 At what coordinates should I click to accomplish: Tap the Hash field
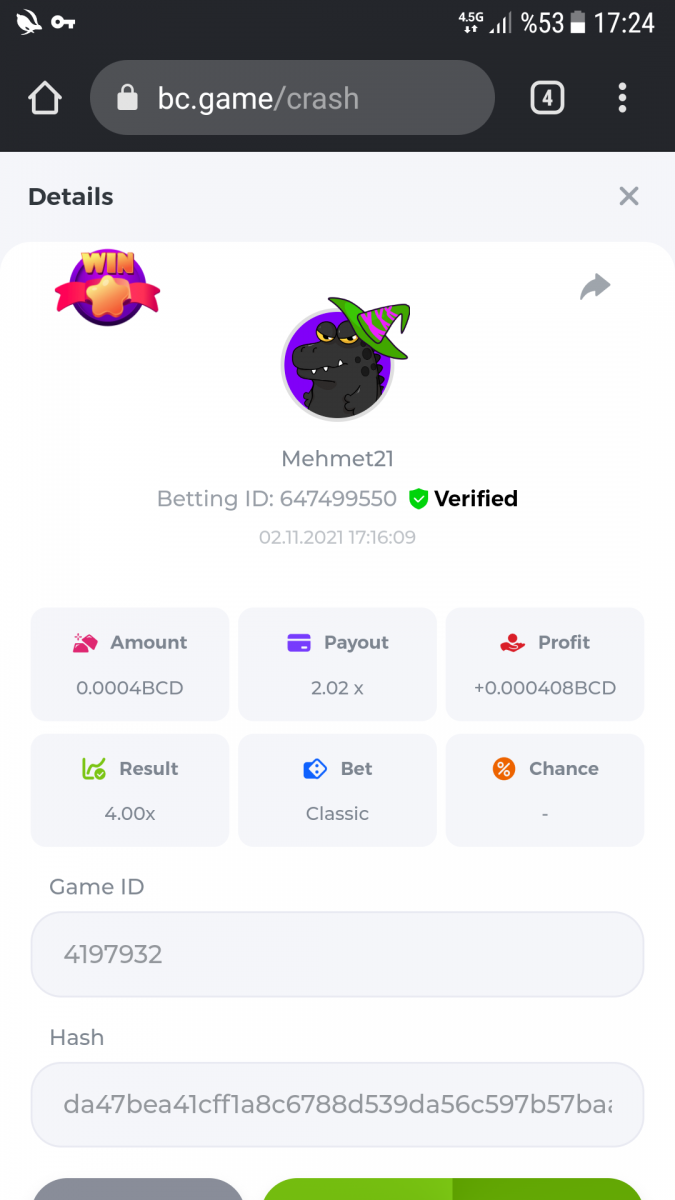(337, 1104)
